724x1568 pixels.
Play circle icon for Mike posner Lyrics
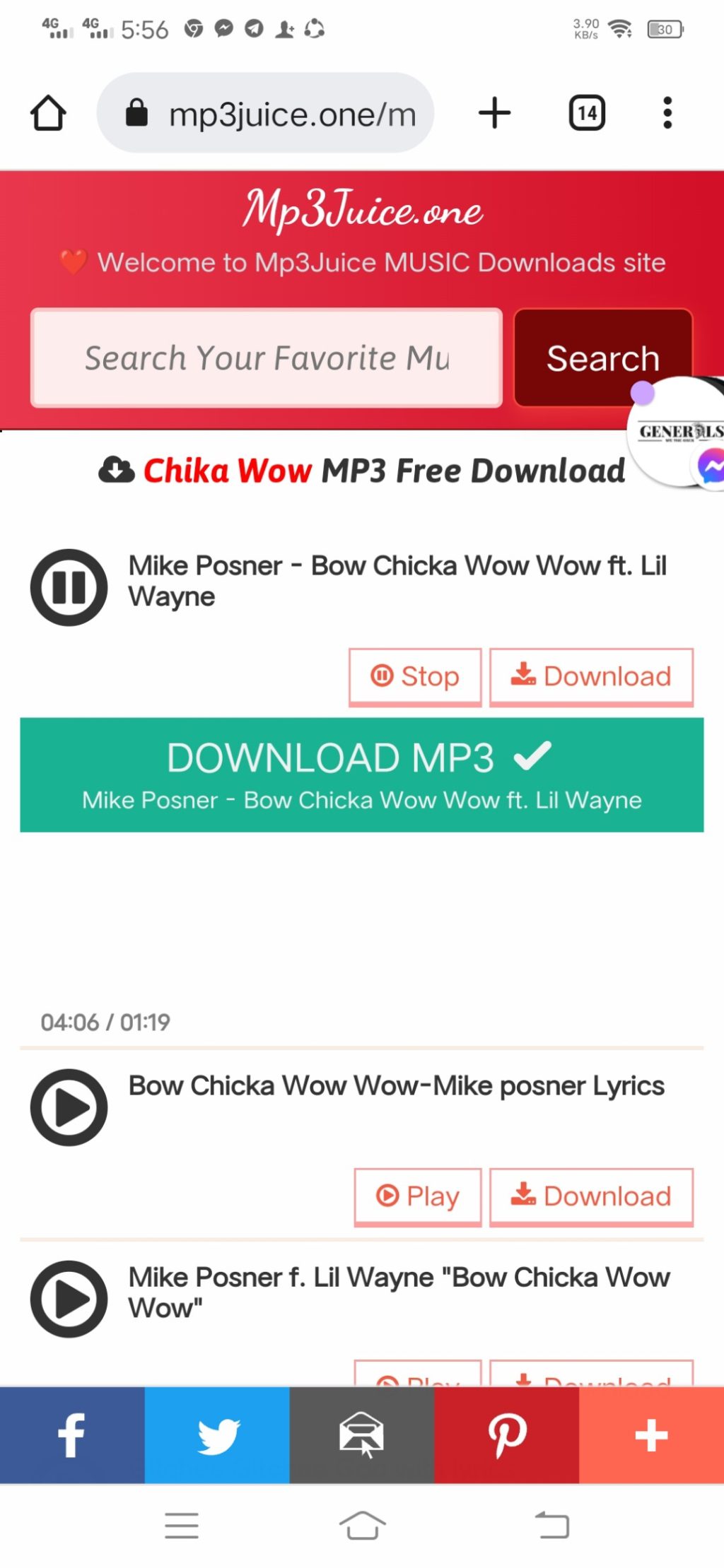69,1107
